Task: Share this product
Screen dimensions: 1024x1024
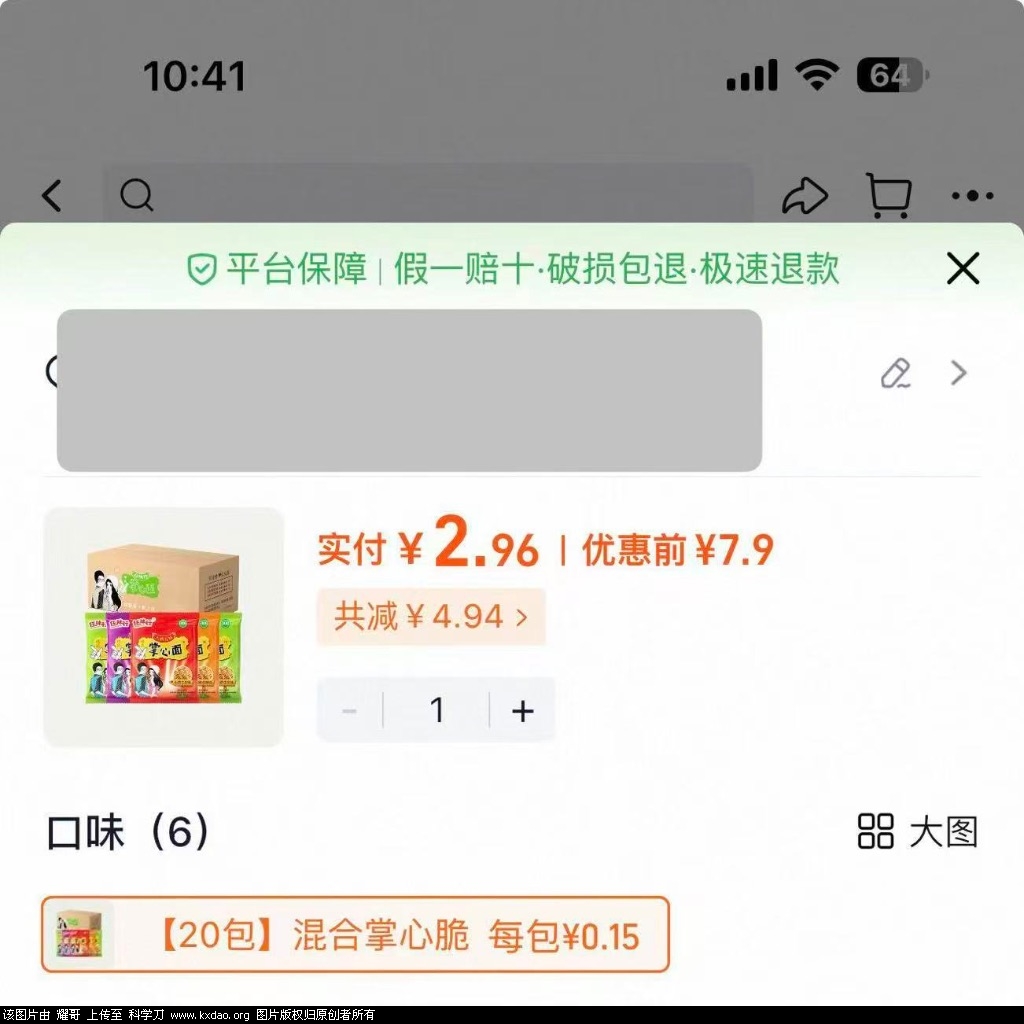Action: coord(804,196)
